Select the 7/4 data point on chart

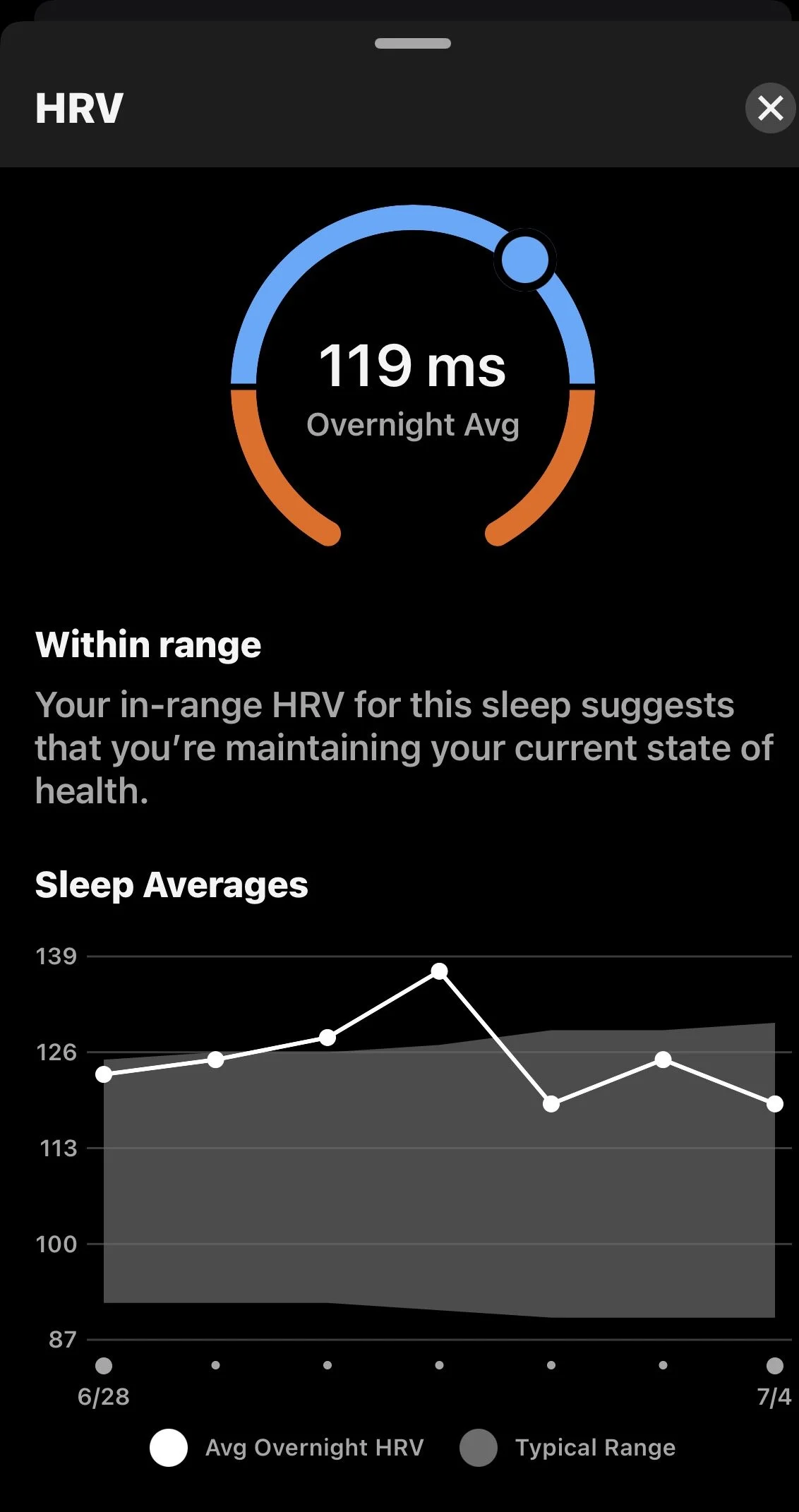(x=775, y=1103)
